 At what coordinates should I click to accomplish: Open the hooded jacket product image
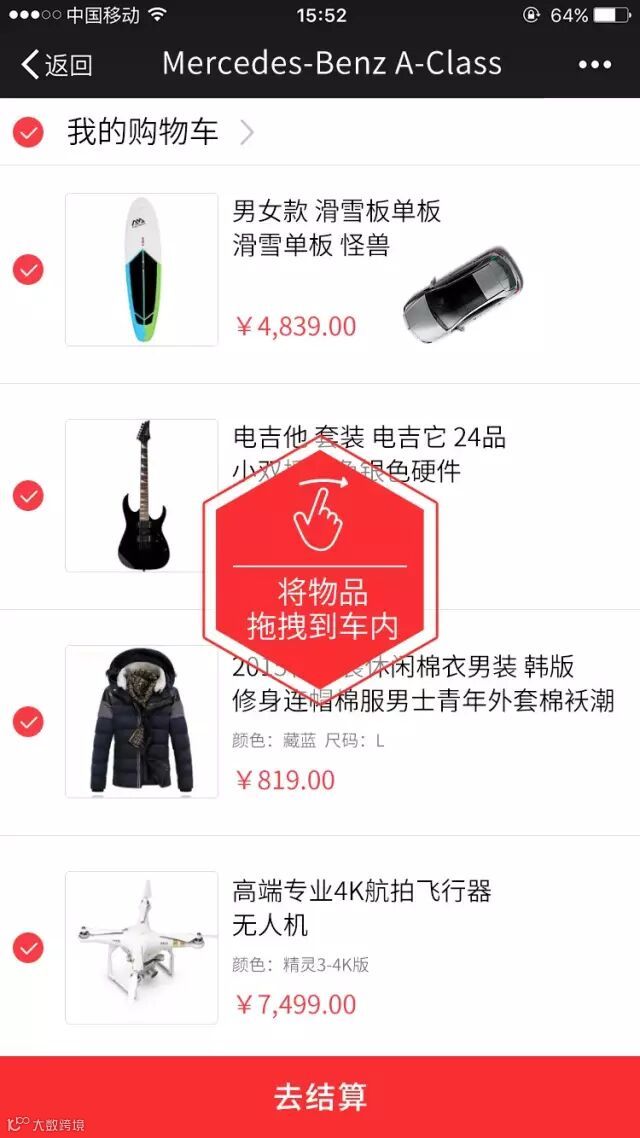pos(141,722)
